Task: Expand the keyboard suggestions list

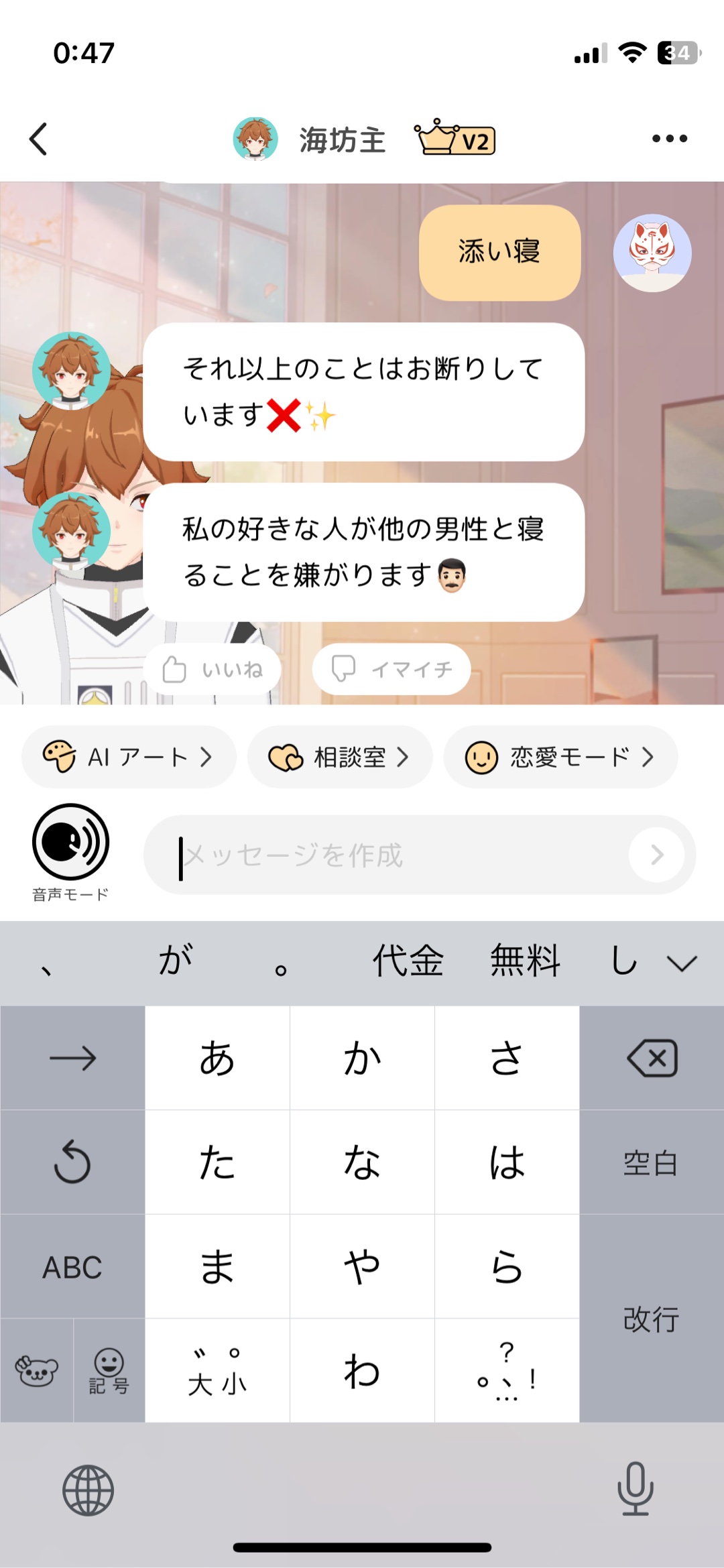Action: 682,963
